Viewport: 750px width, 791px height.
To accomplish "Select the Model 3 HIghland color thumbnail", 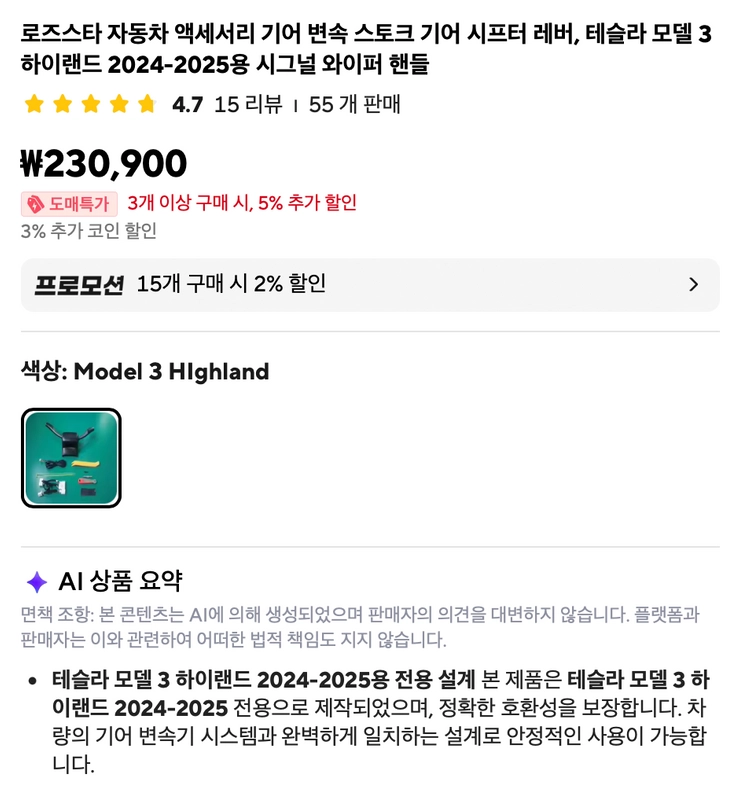I will [71, 458].
